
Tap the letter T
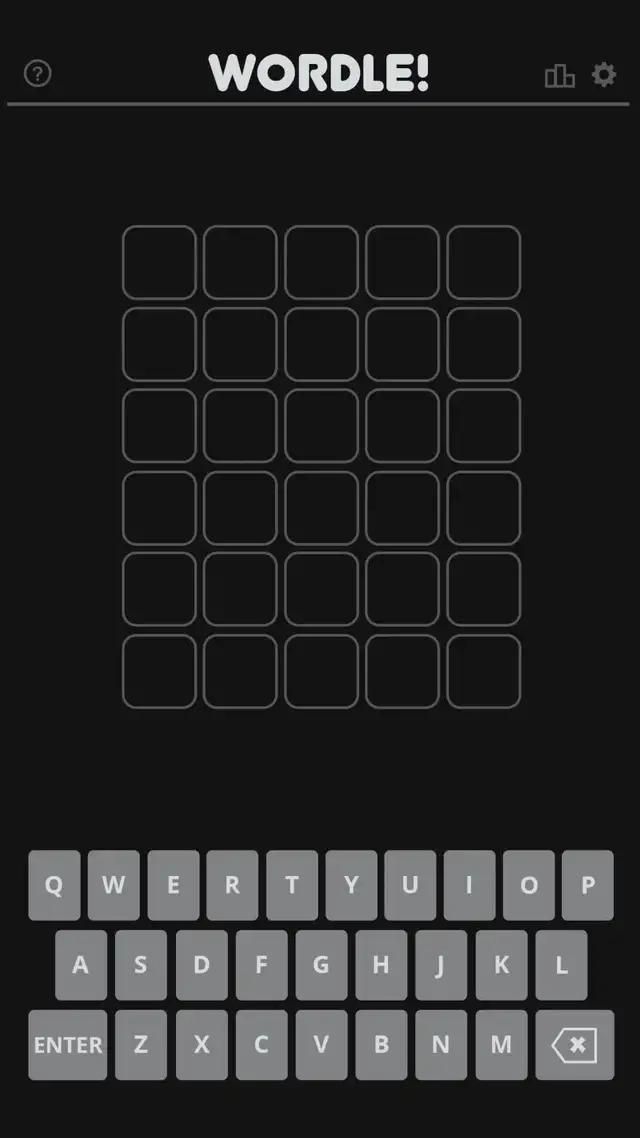[292, 885]
